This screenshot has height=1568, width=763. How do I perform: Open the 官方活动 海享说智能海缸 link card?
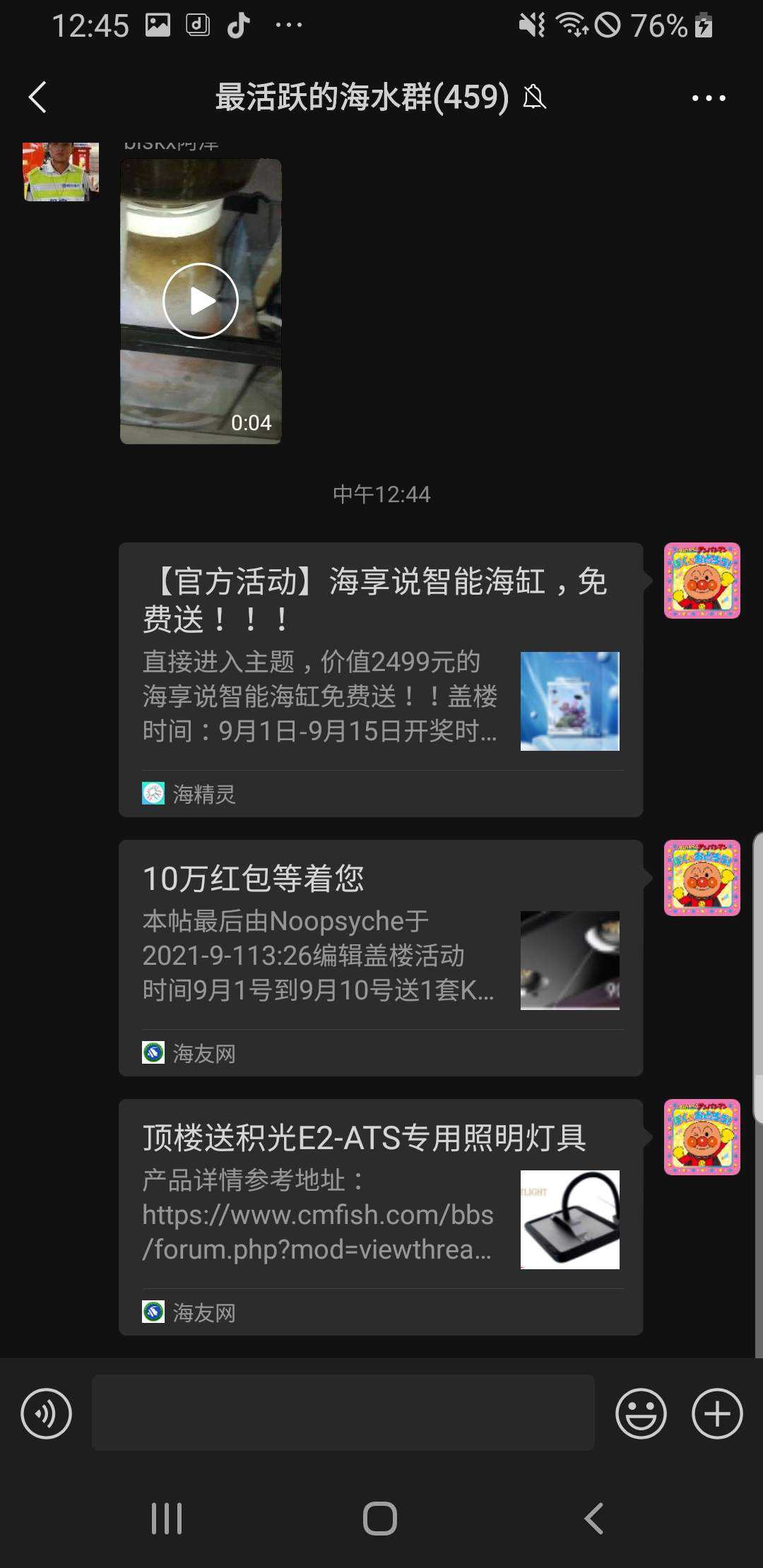[380, 678]
